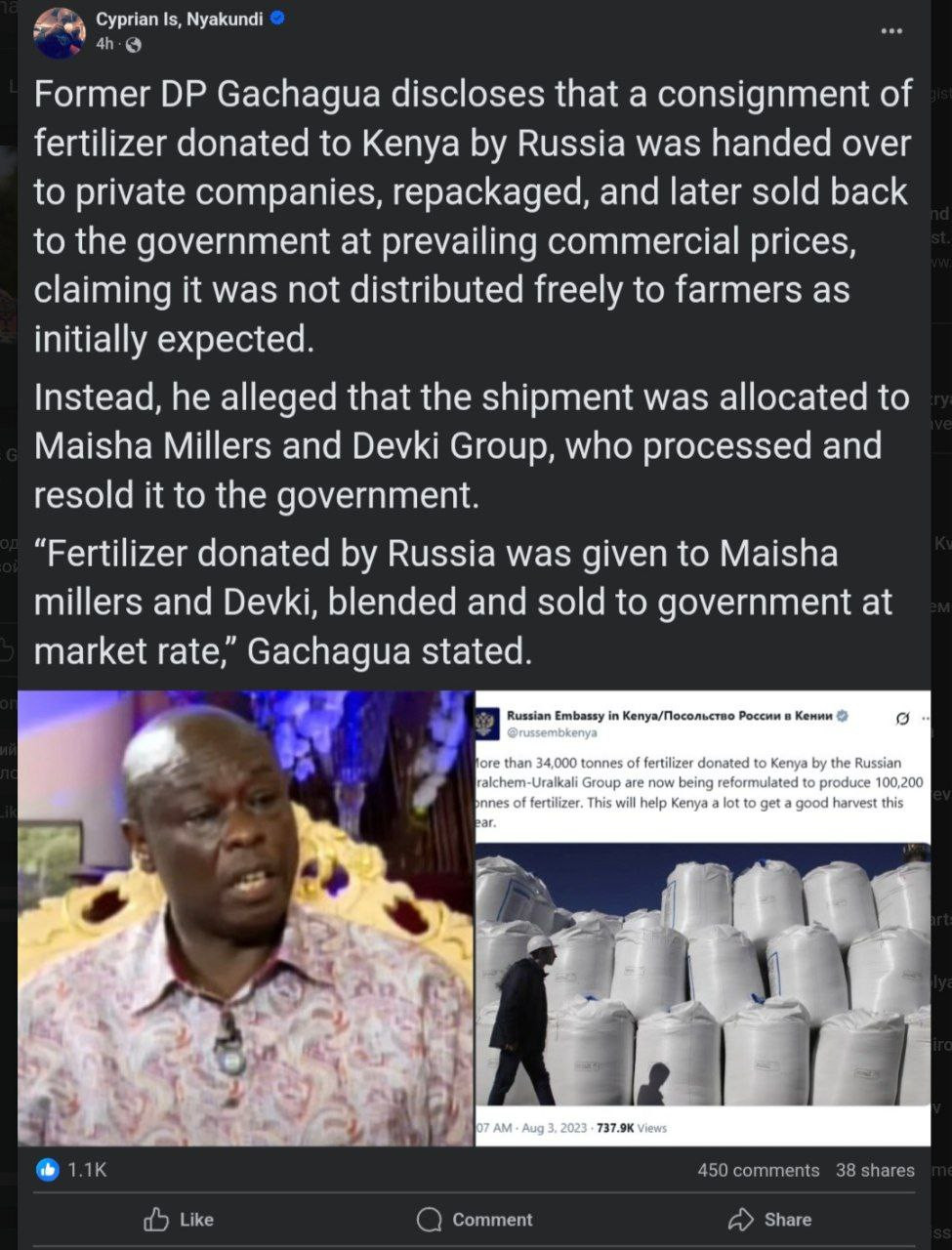Image resolution: width=952 pixels, height=1250 pixels.
Task: Open the Russian Embassy tweet screenshot image
Action: coord(703,918)
